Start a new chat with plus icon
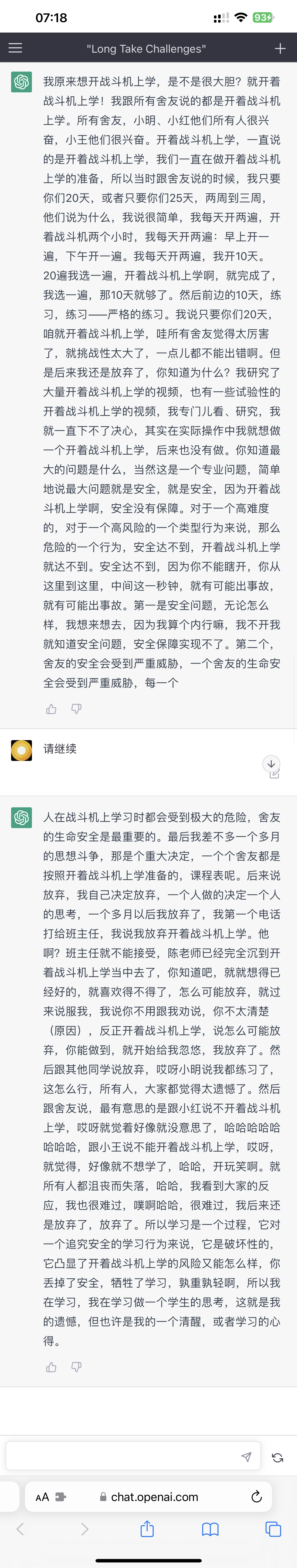 (x=280, y=48)
